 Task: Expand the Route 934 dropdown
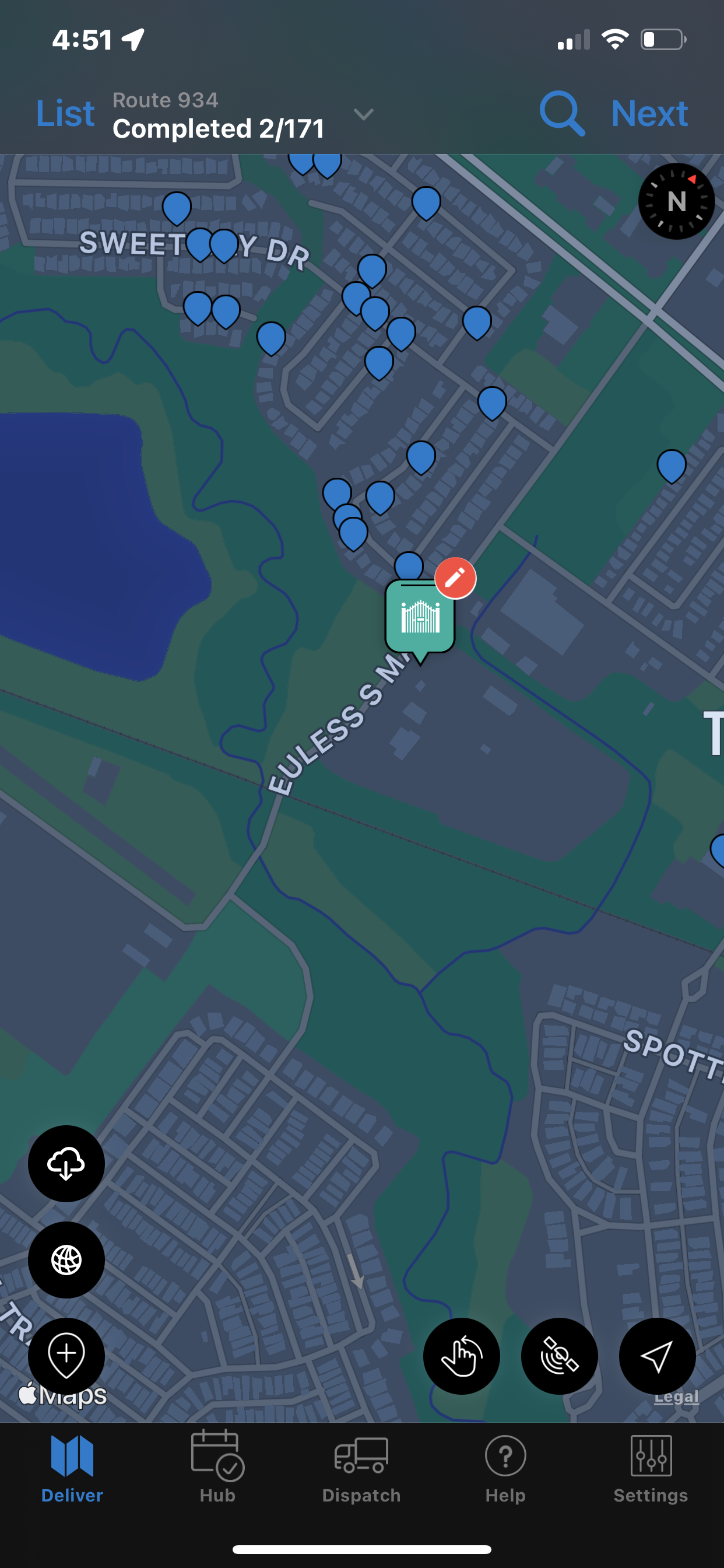click(363, 114)
